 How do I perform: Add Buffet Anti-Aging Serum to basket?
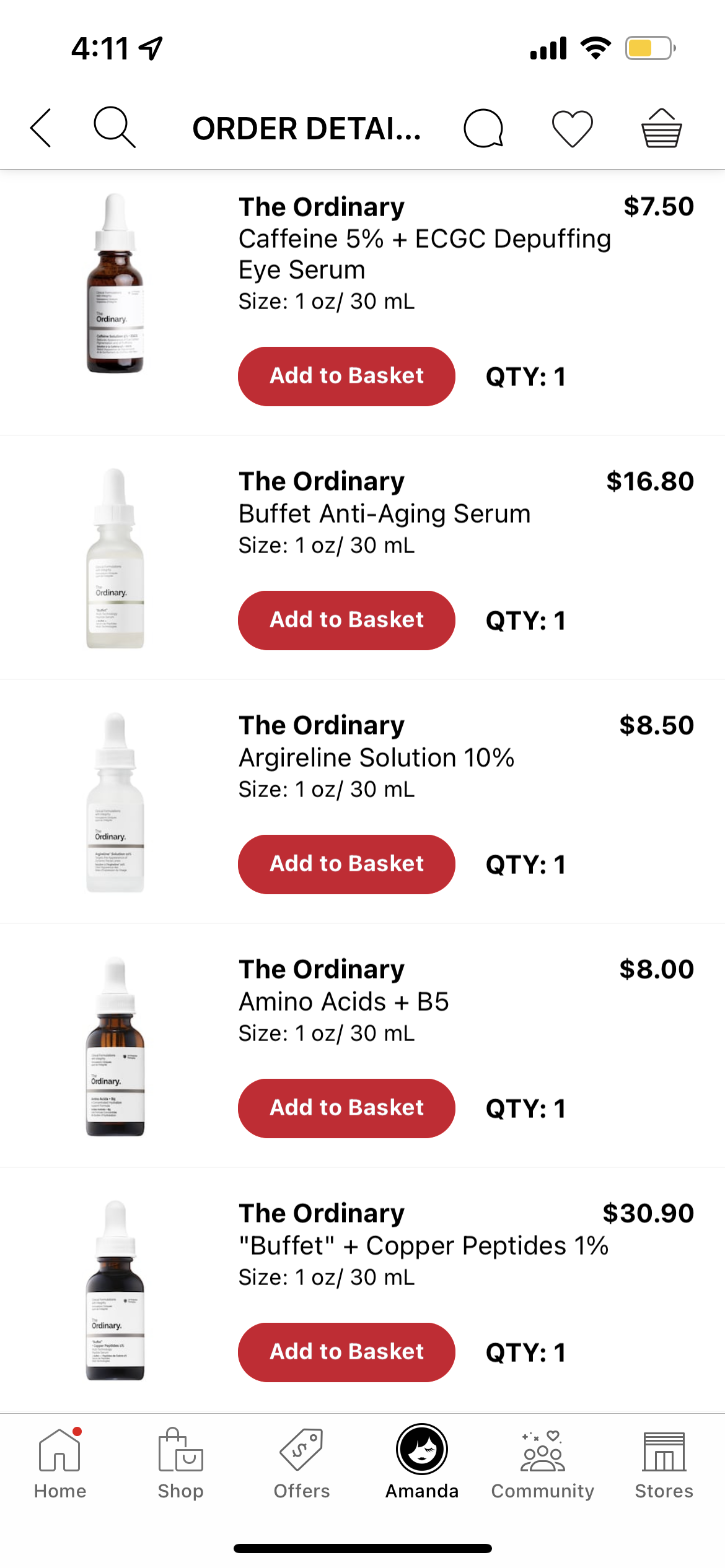(346, 620)
